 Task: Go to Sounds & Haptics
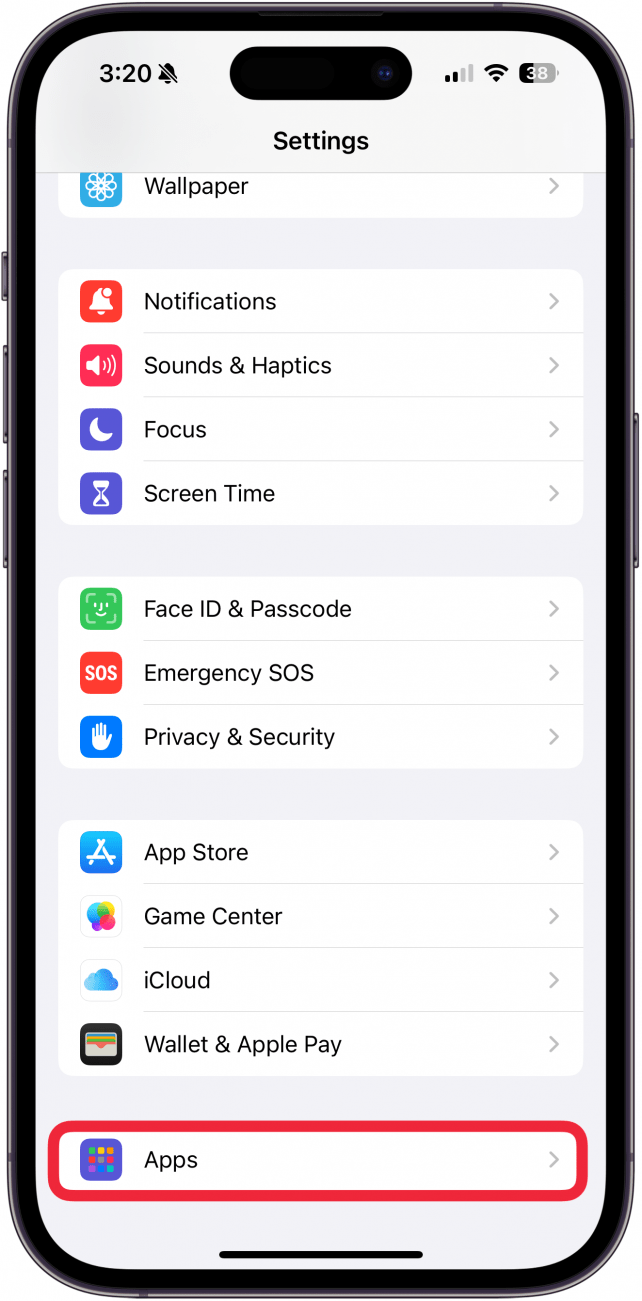[x=320, y=365]
